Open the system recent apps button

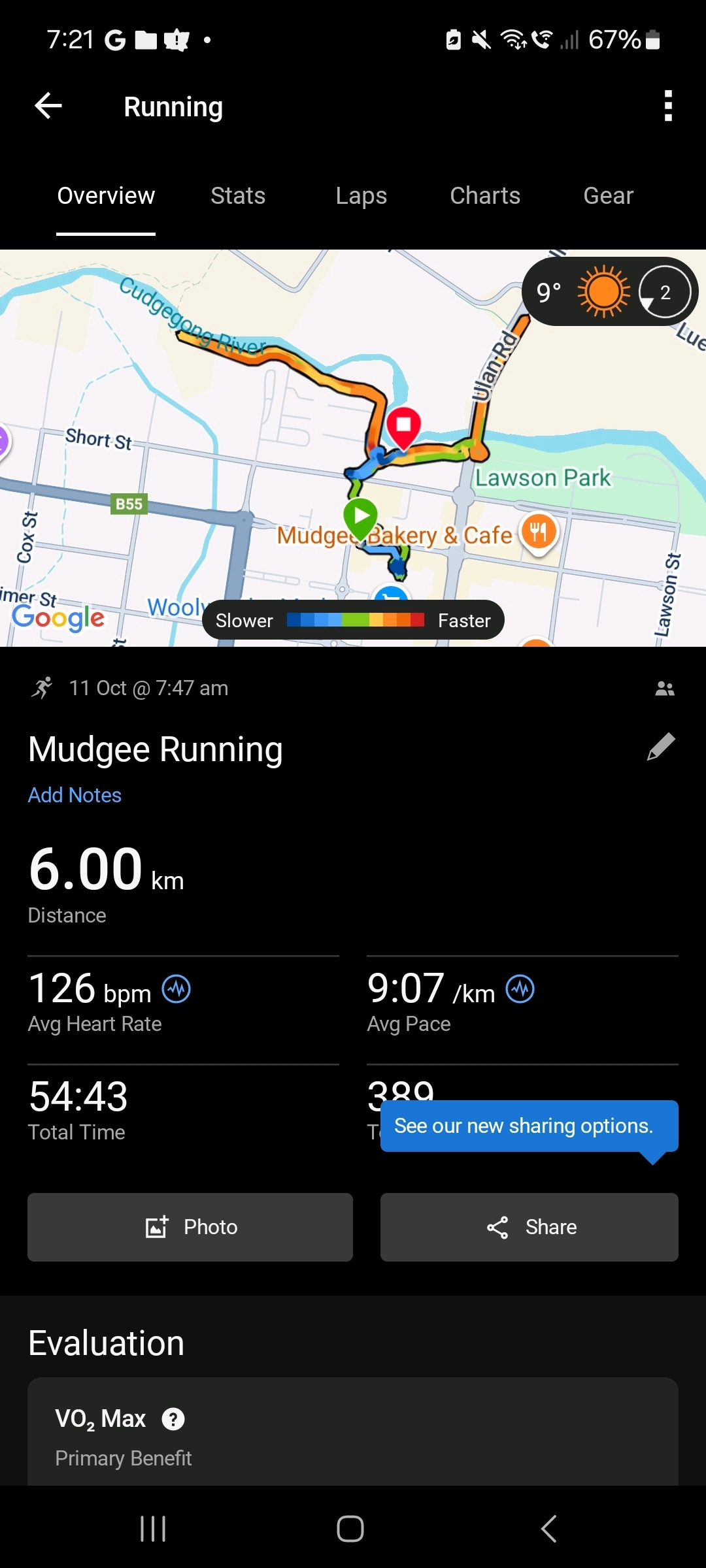click(153, 1529)
